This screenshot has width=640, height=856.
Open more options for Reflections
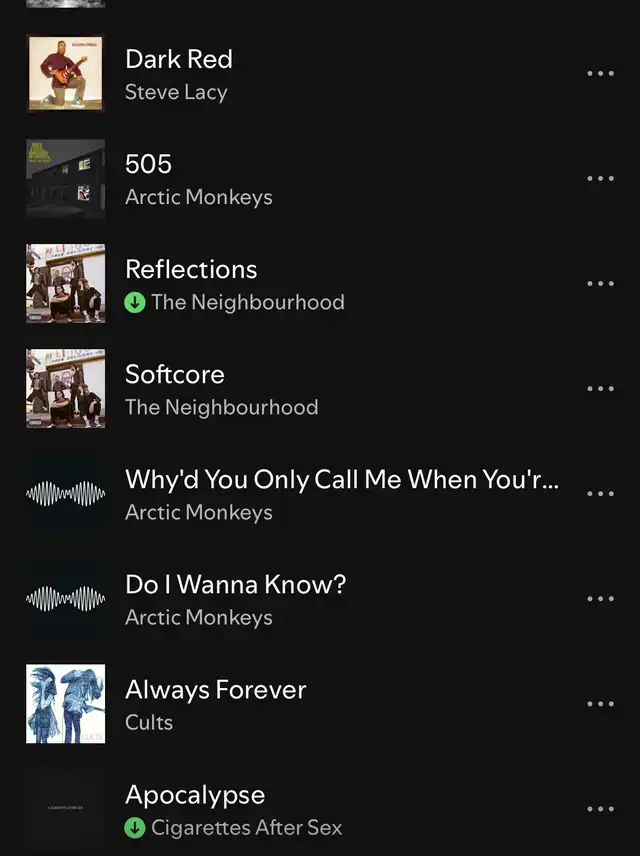(x=600, y=284)
